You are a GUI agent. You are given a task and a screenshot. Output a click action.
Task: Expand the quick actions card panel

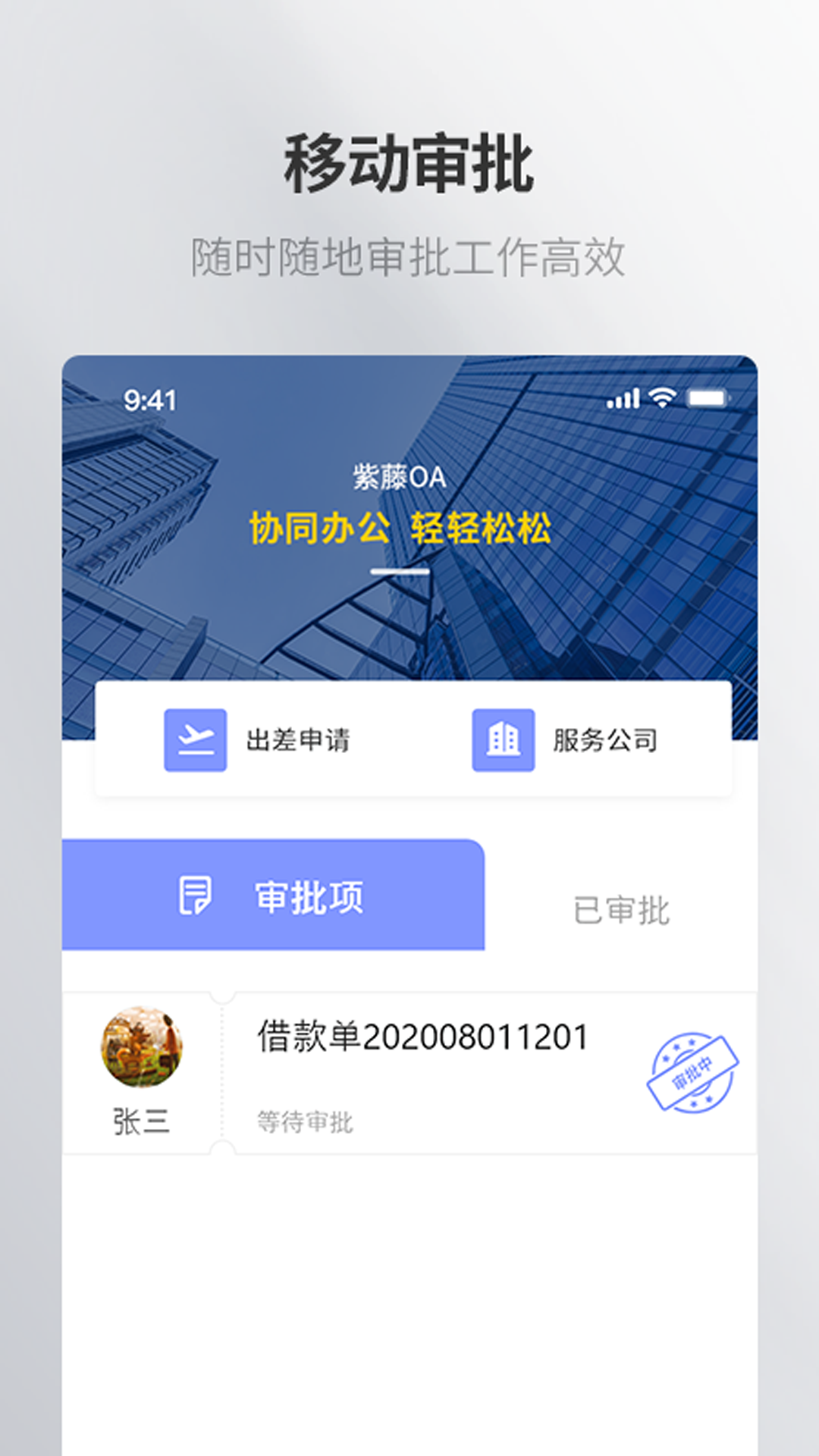click(x=409, y=739)
